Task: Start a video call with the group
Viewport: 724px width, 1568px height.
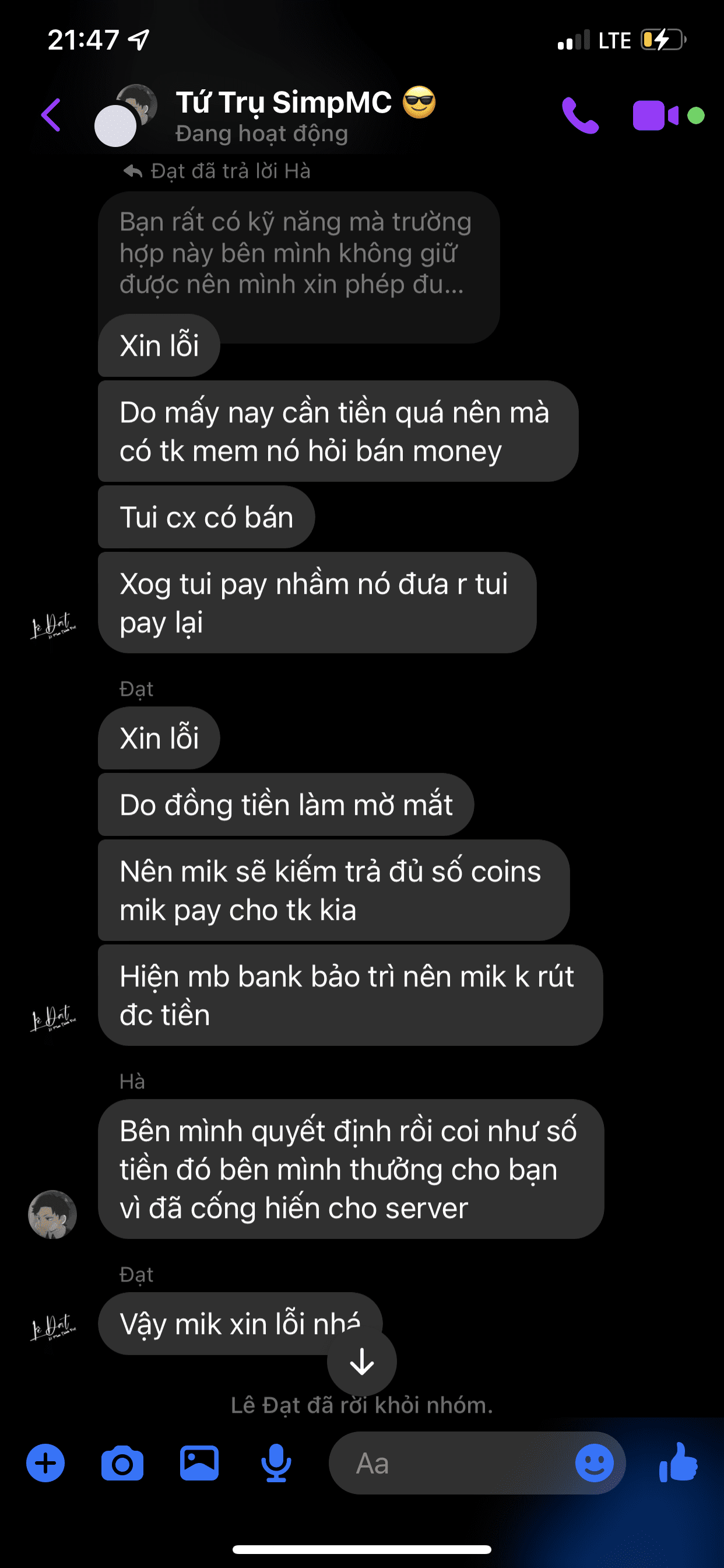Action: pyautogui.click(x=655, y=115)
